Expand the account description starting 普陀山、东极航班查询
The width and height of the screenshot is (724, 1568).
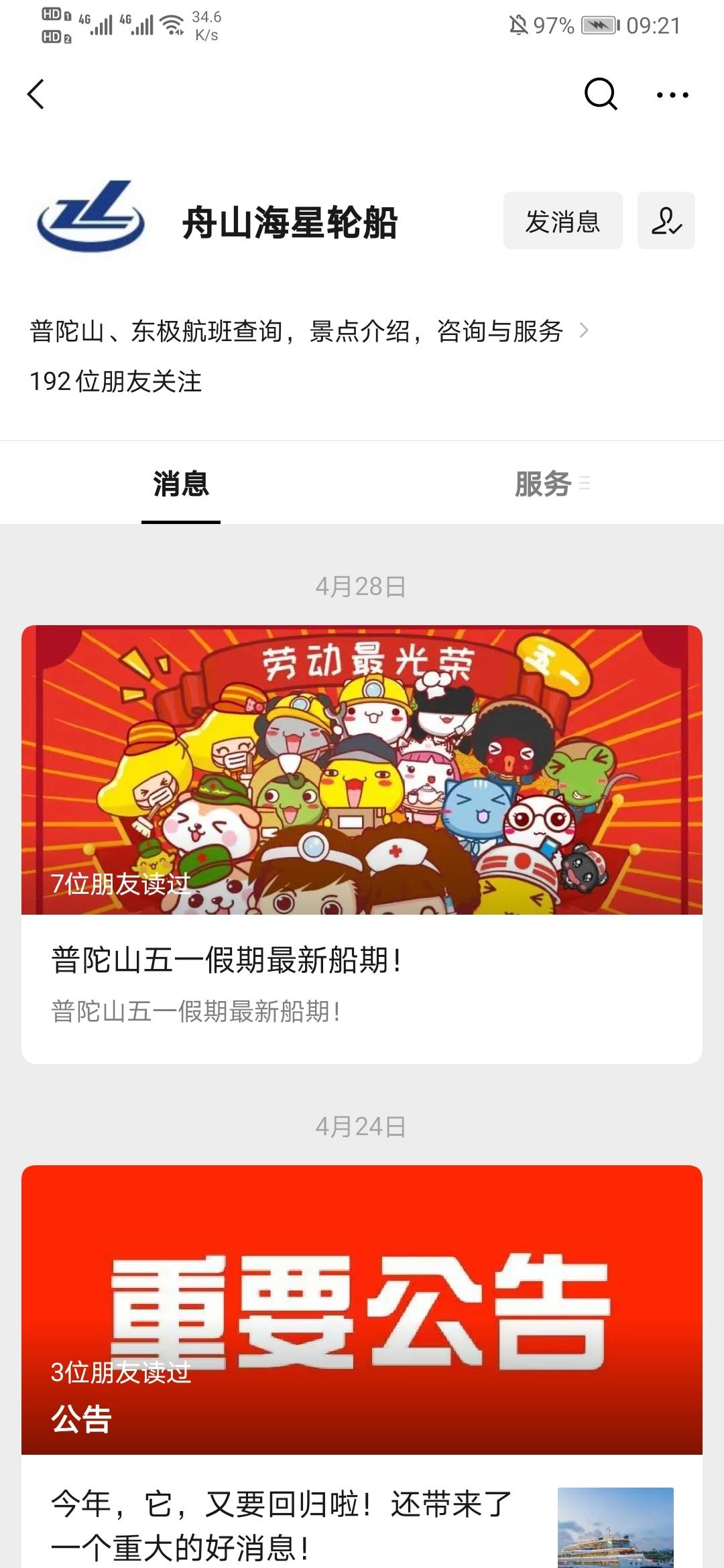tap(308, 331)
